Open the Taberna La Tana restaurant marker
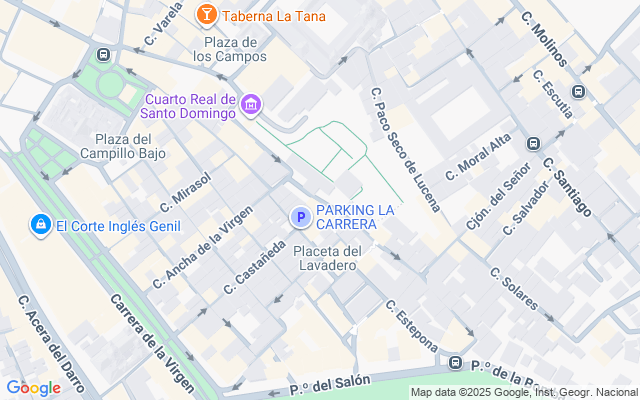The width and height of the screenshot is (640, 400). click(x=207, y=15)
